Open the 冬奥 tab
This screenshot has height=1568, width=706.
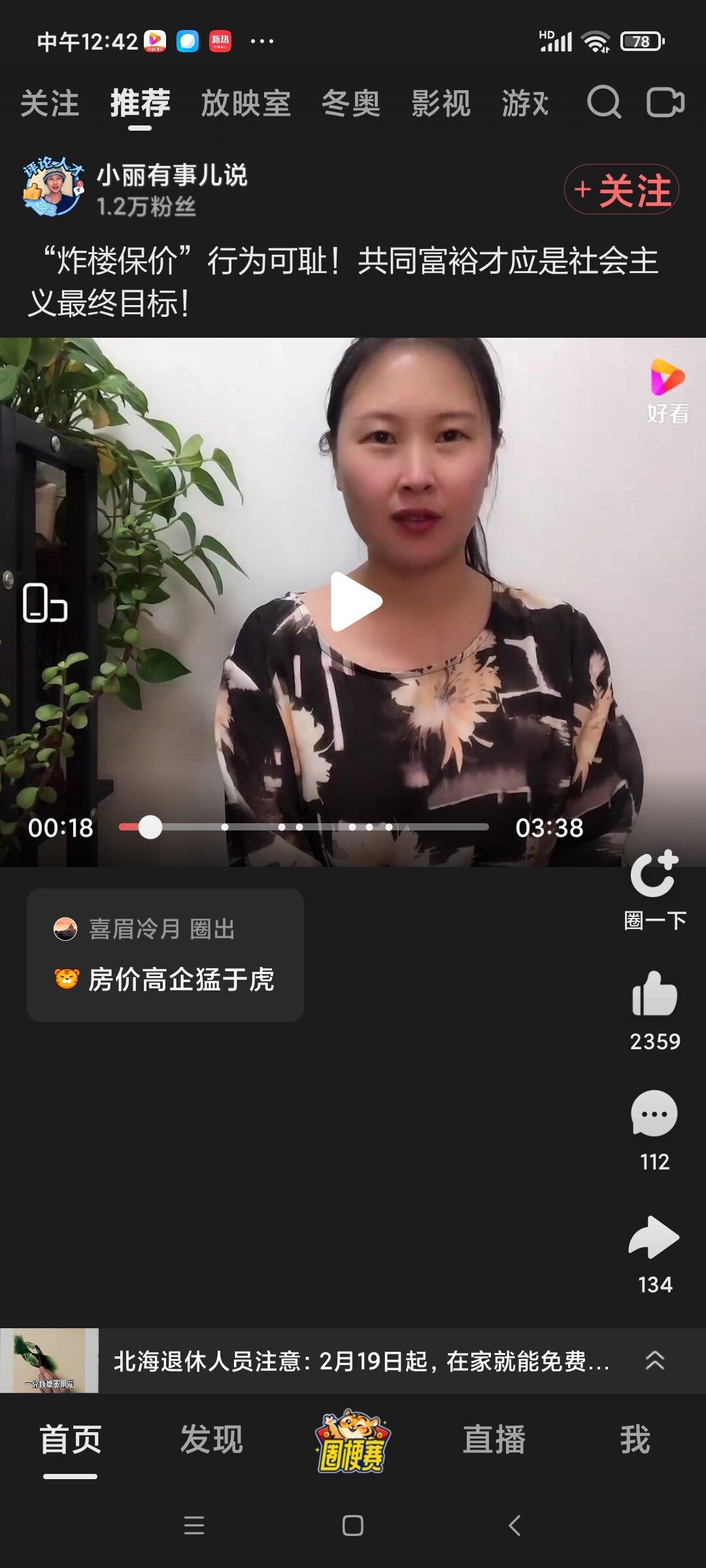point(350,104)
